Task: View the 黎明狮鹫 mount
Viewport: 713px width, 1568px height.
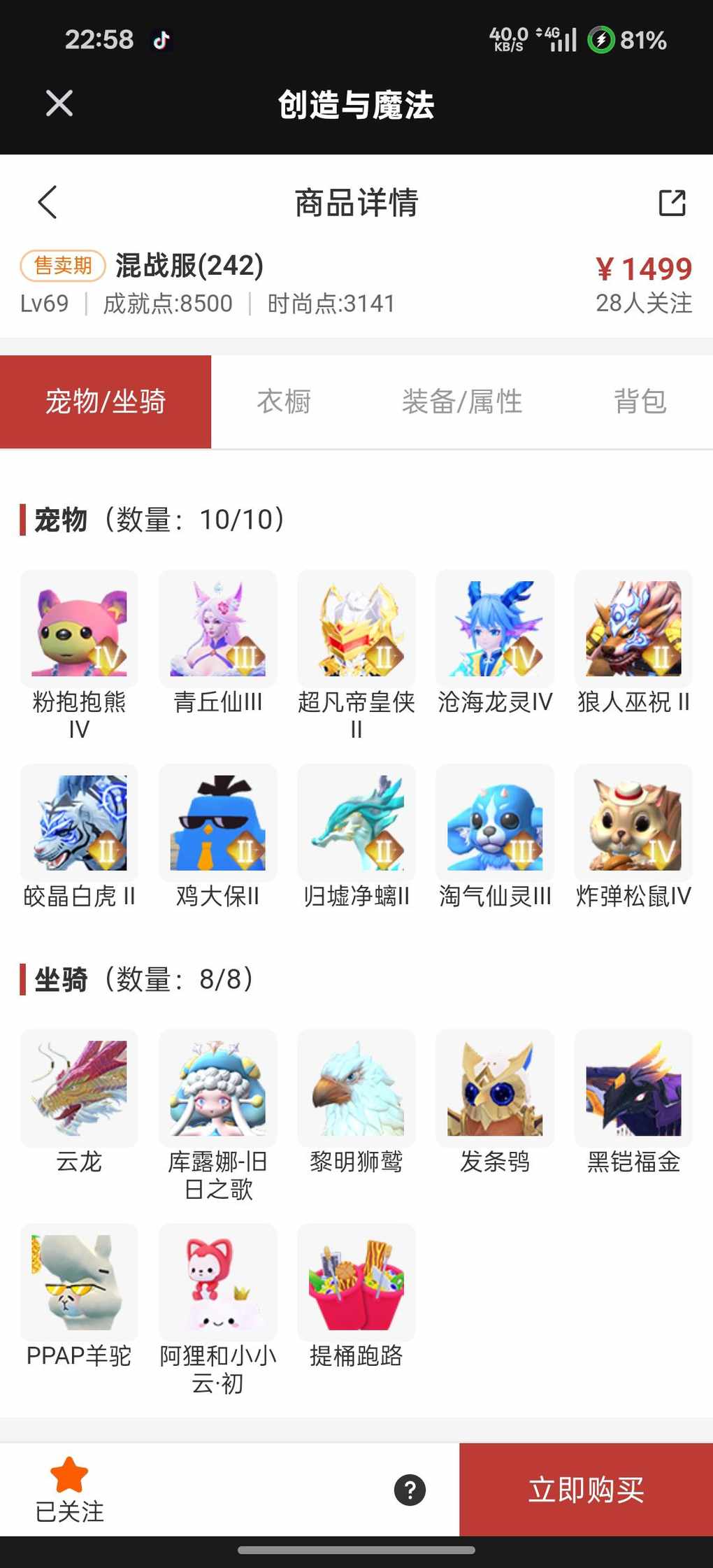Action: [x=356, y=1088]
